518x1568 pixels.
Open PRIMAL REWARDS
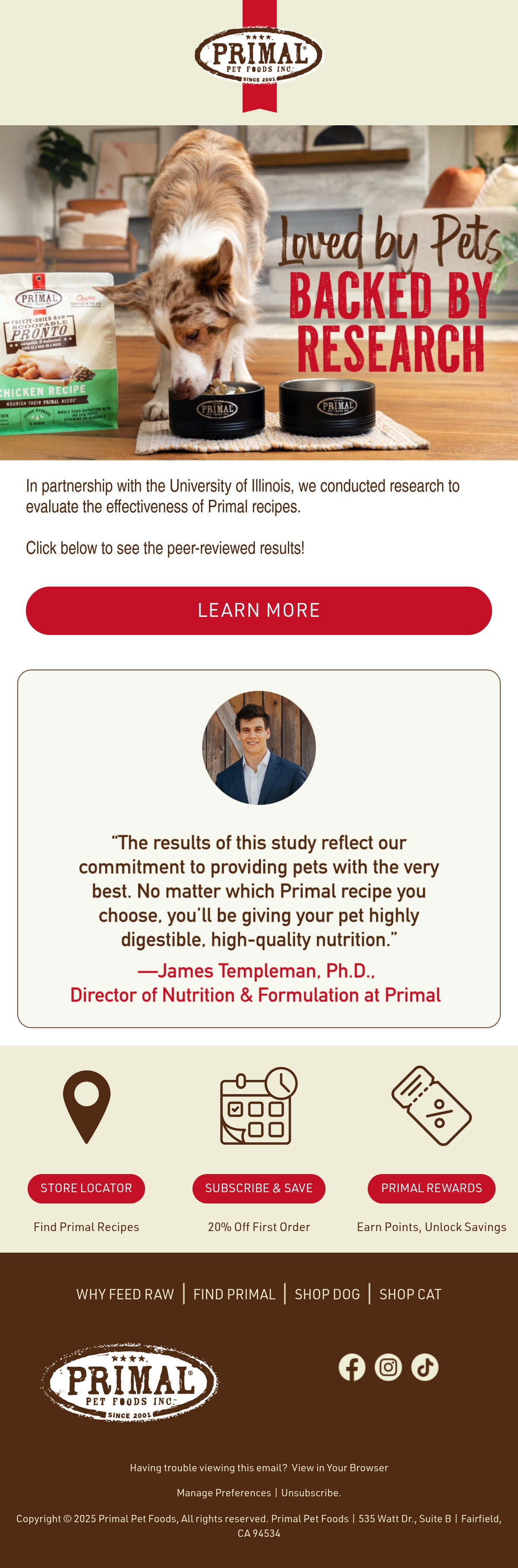click(432, 1188)
